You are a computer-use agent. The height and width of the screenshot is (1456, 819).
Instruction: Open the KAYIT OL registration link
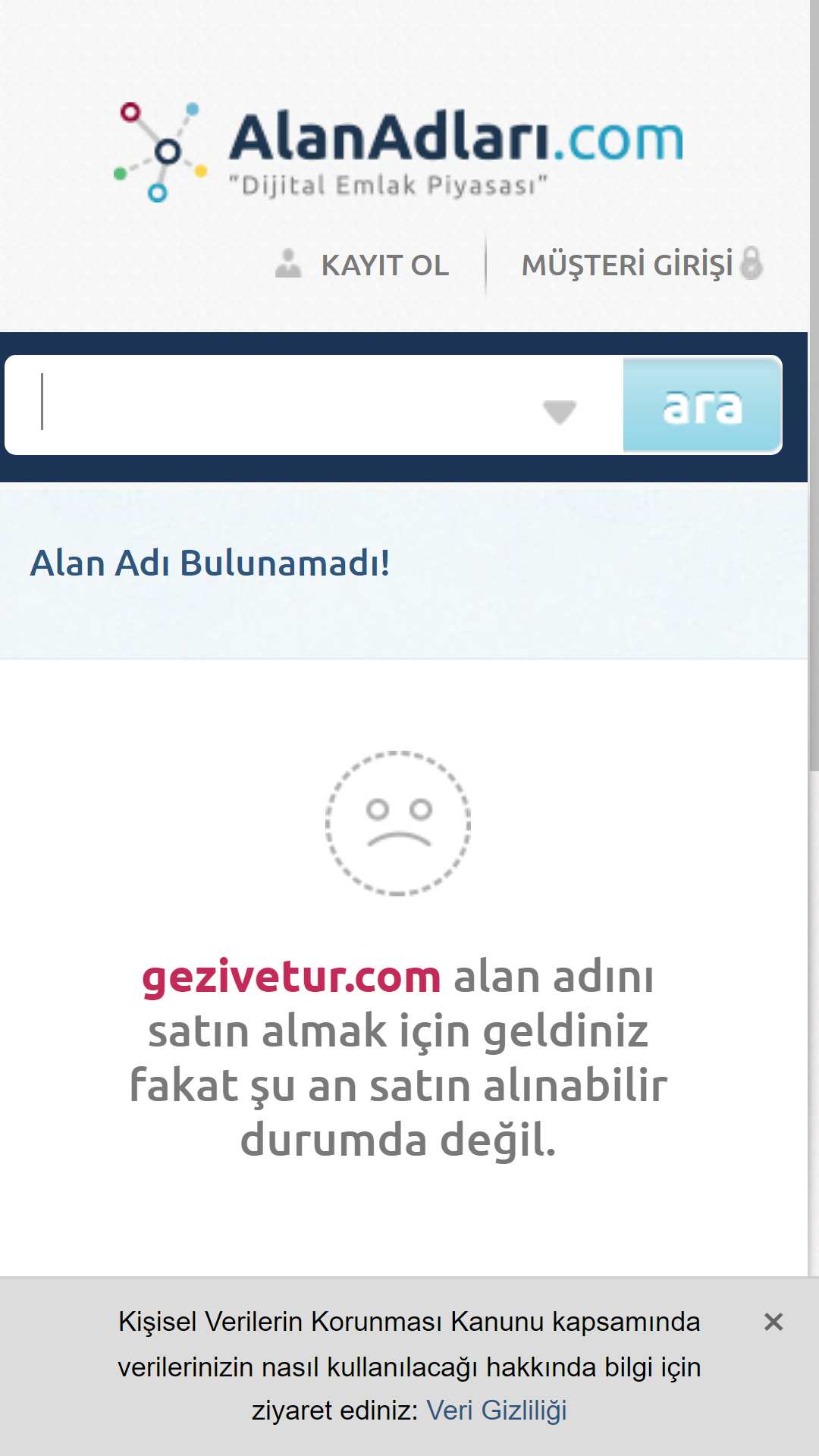pyautogui.click(x=362, y=265)
